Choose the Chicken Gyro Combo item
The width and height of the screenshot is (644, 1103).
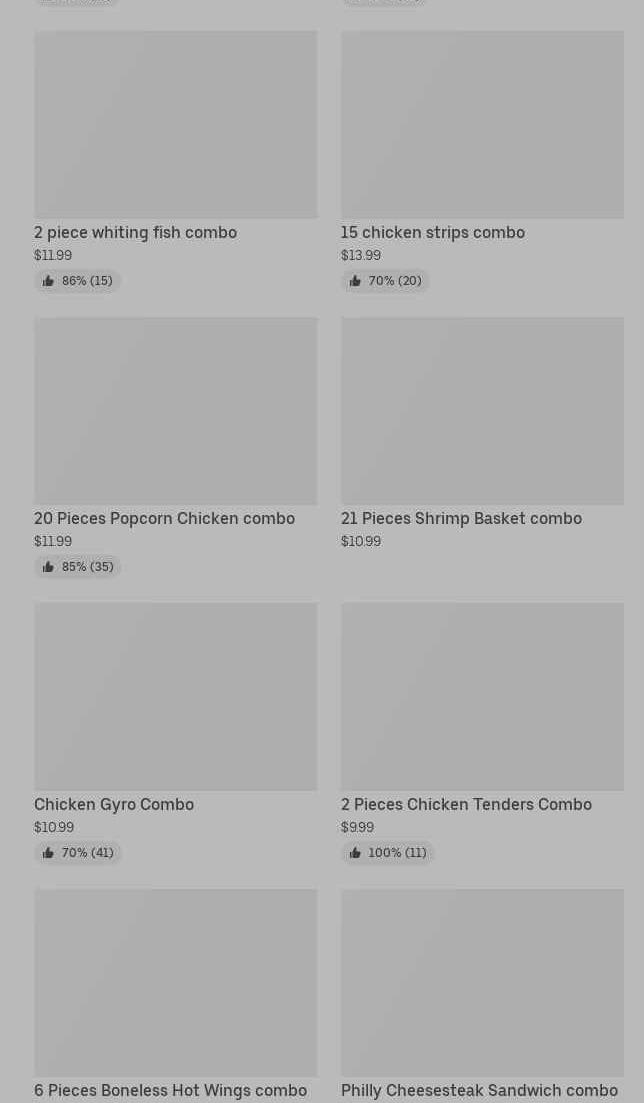click(x=175, y=697)
